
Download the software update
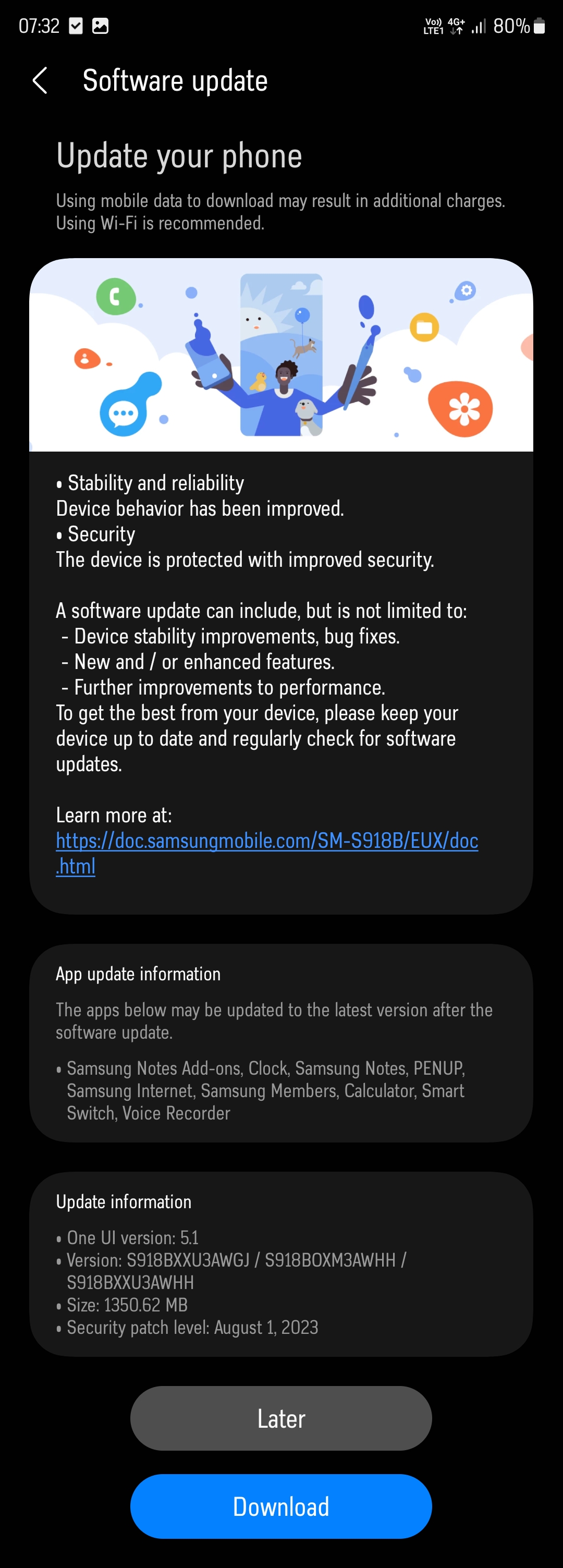pyautogui.click(x=280, y=1506)
